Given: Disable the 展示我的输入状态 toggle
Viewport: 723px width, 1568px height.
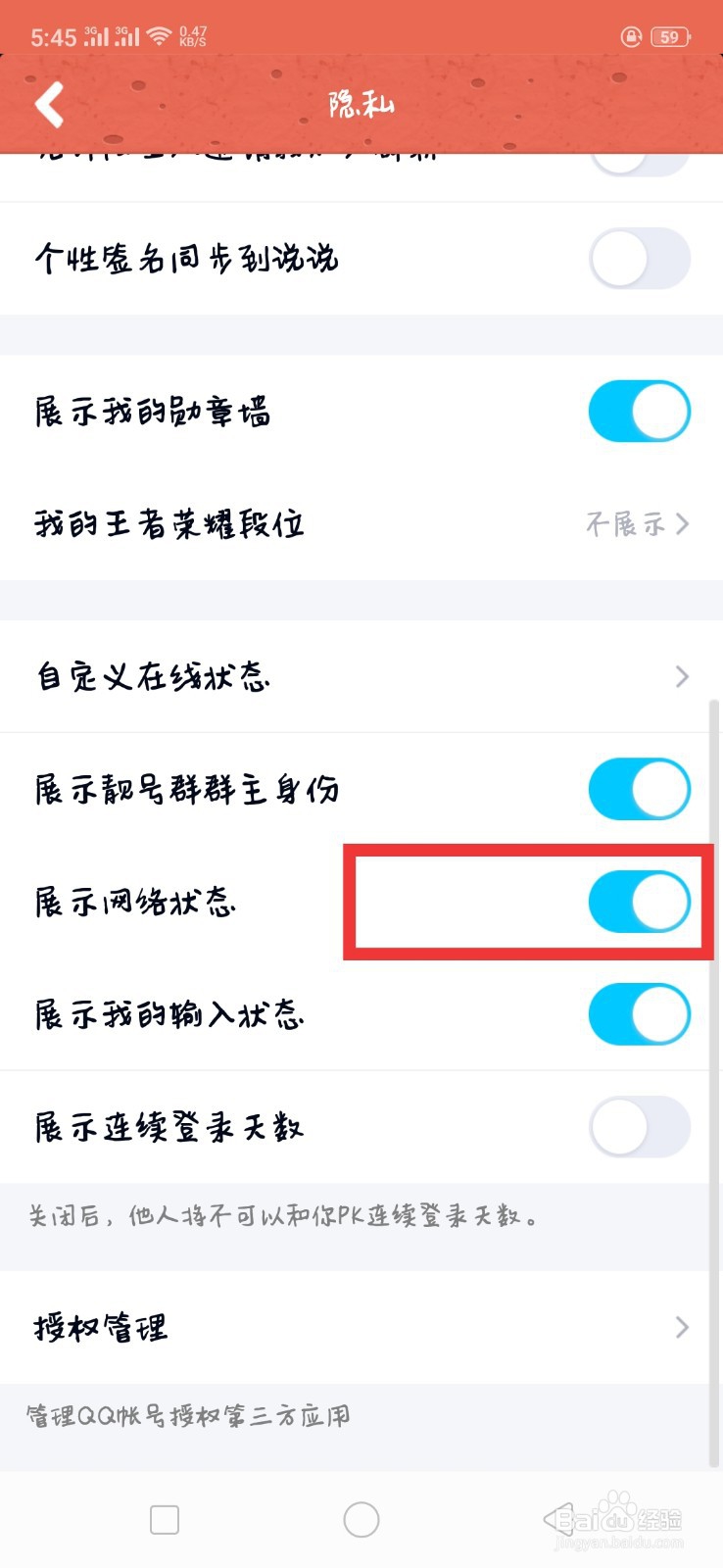Looking at the screenshot, I should (639, 1014).
